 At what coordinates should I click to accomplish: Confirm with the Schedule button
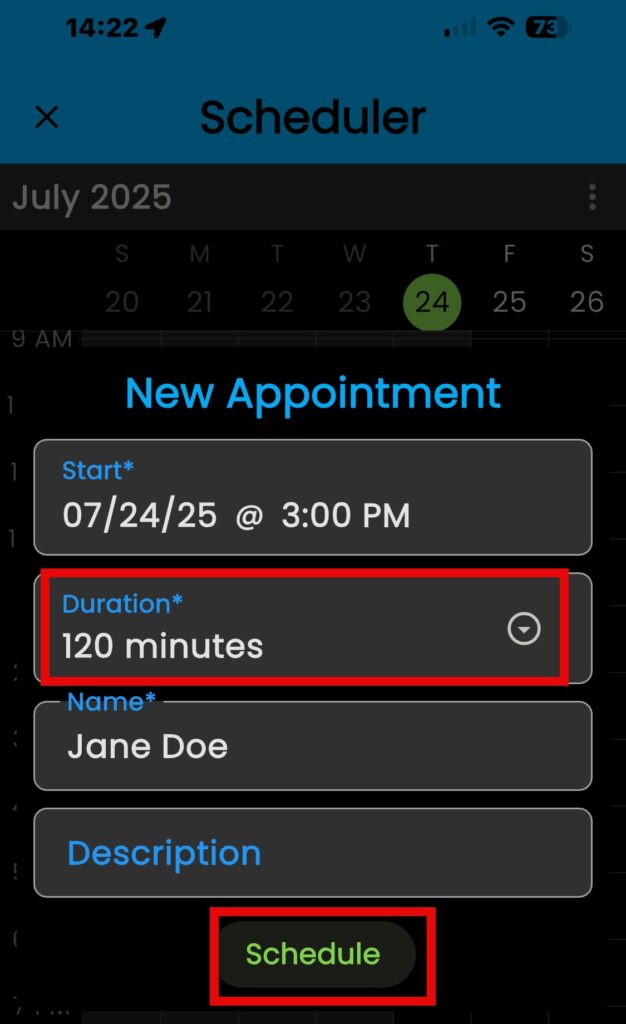click(314, 954)
